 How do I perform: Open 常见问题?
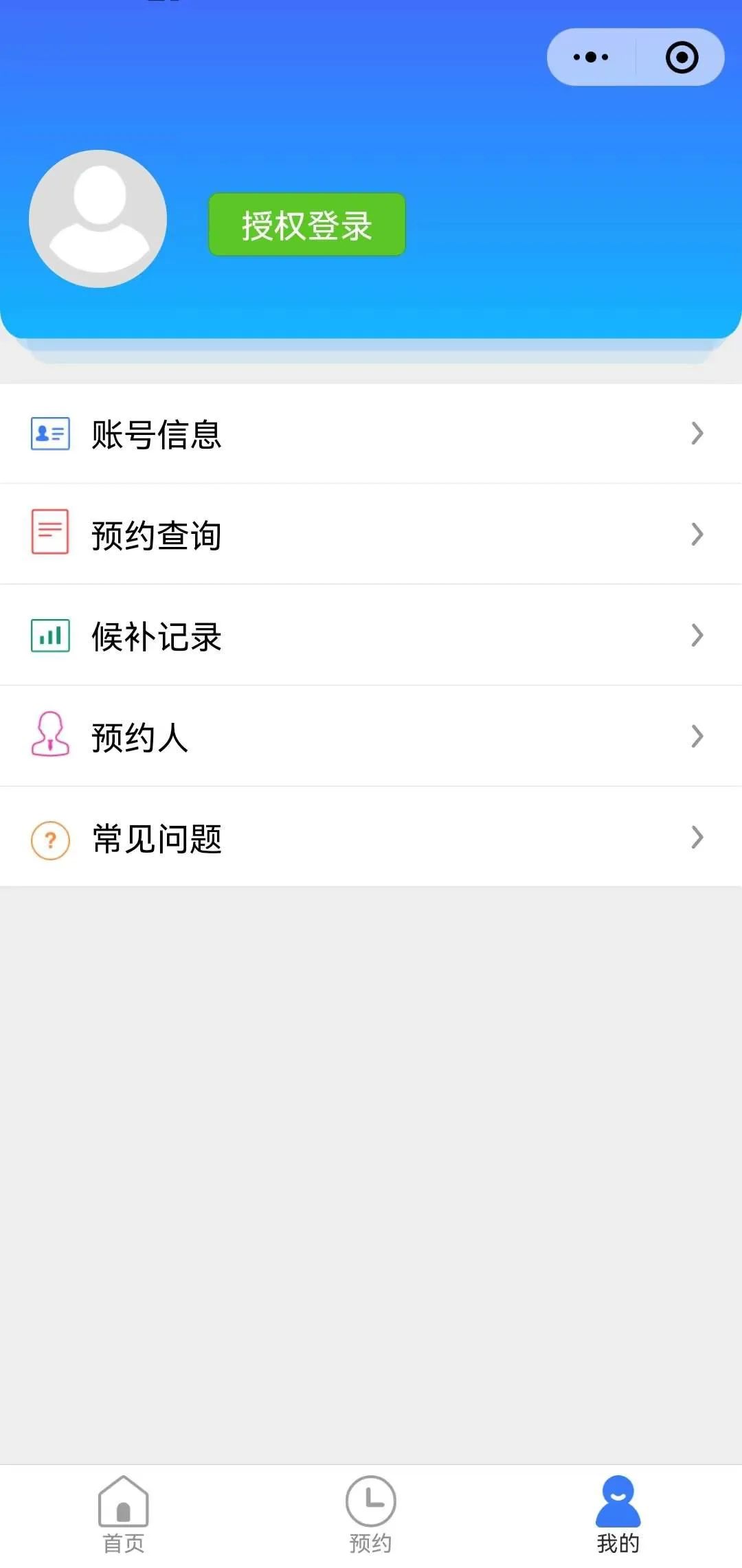(371, 837)
